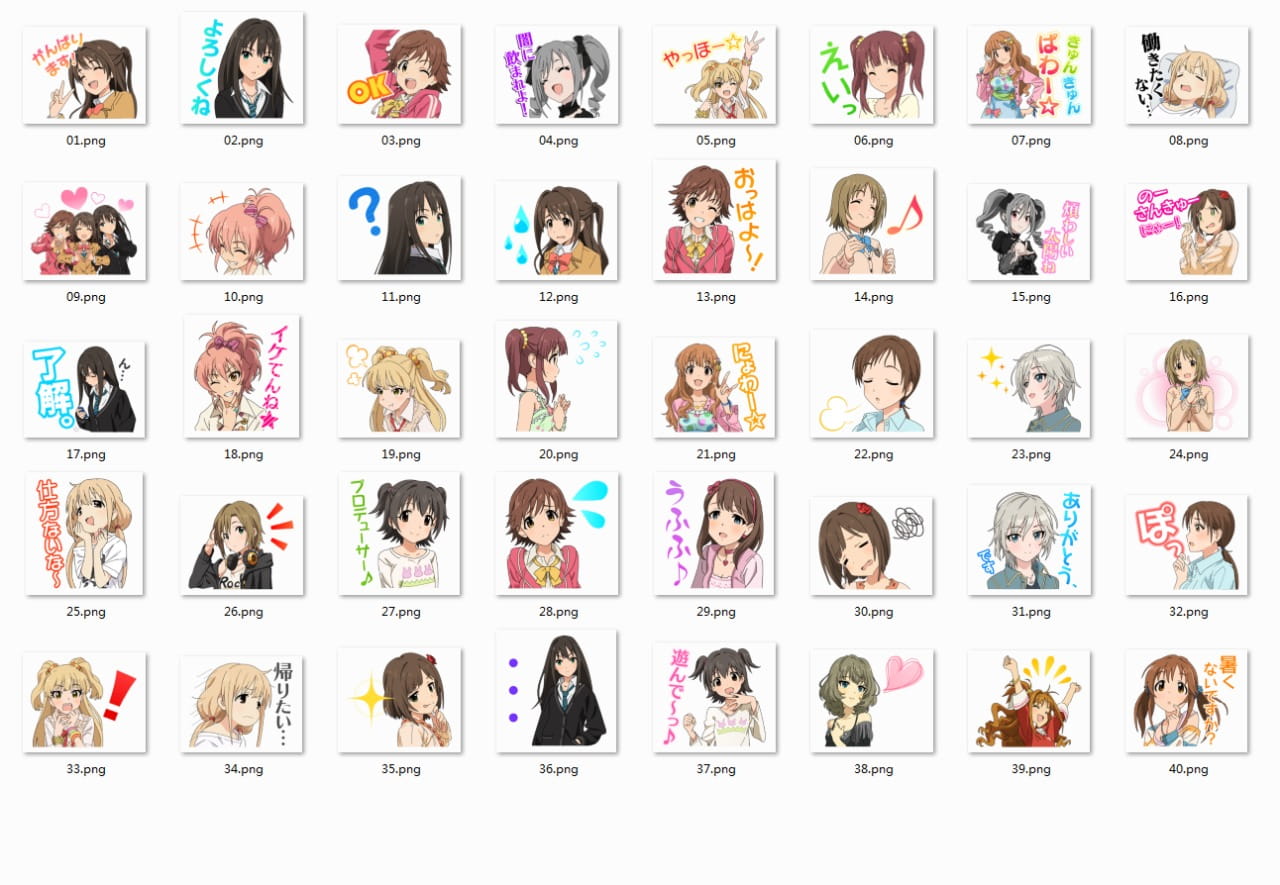Select 32.png thumbnail

point(1187,545)
